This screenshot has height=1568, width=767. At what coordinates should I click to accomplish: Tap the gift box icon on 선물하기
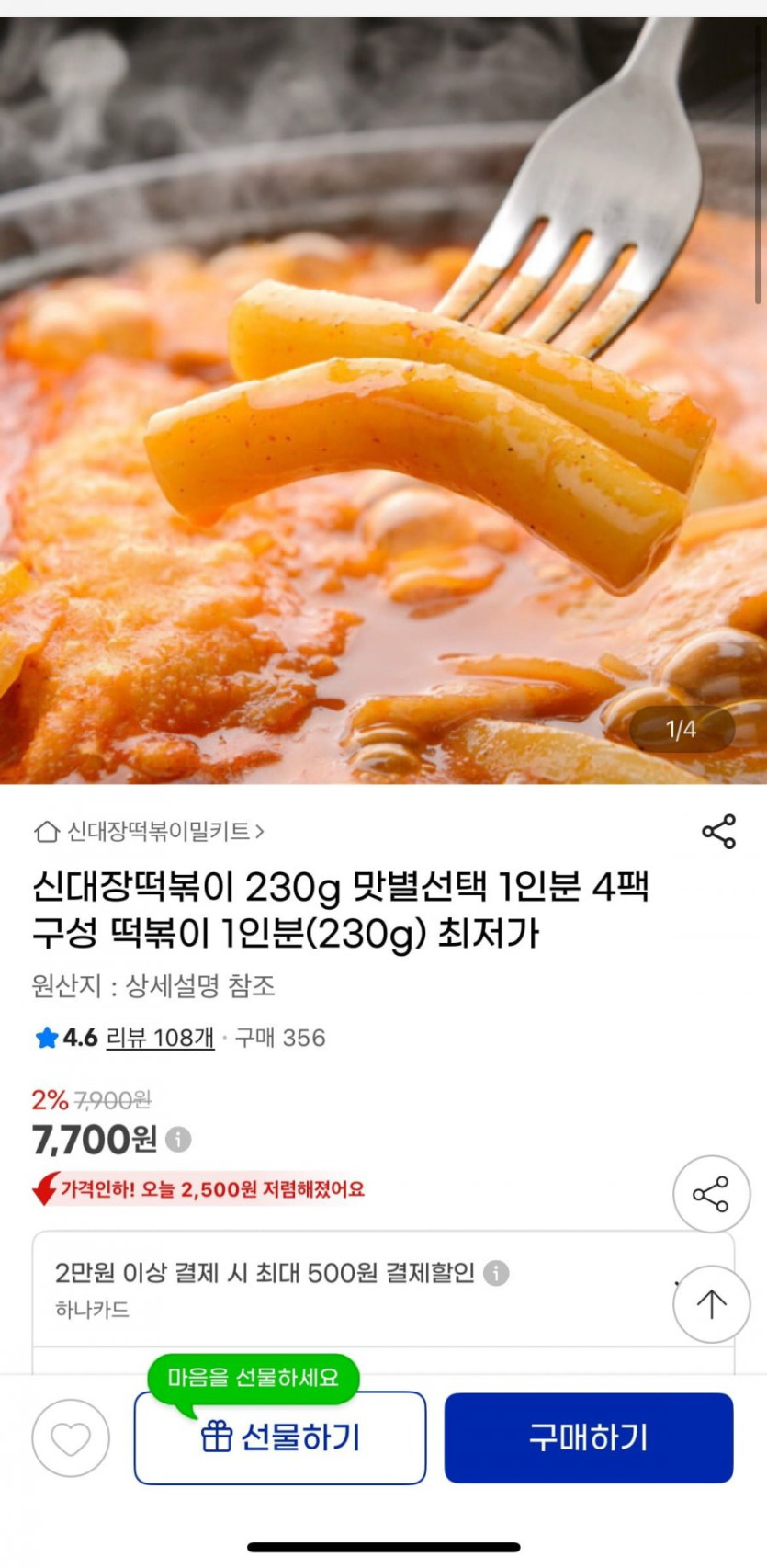(x=217, y=1437)
